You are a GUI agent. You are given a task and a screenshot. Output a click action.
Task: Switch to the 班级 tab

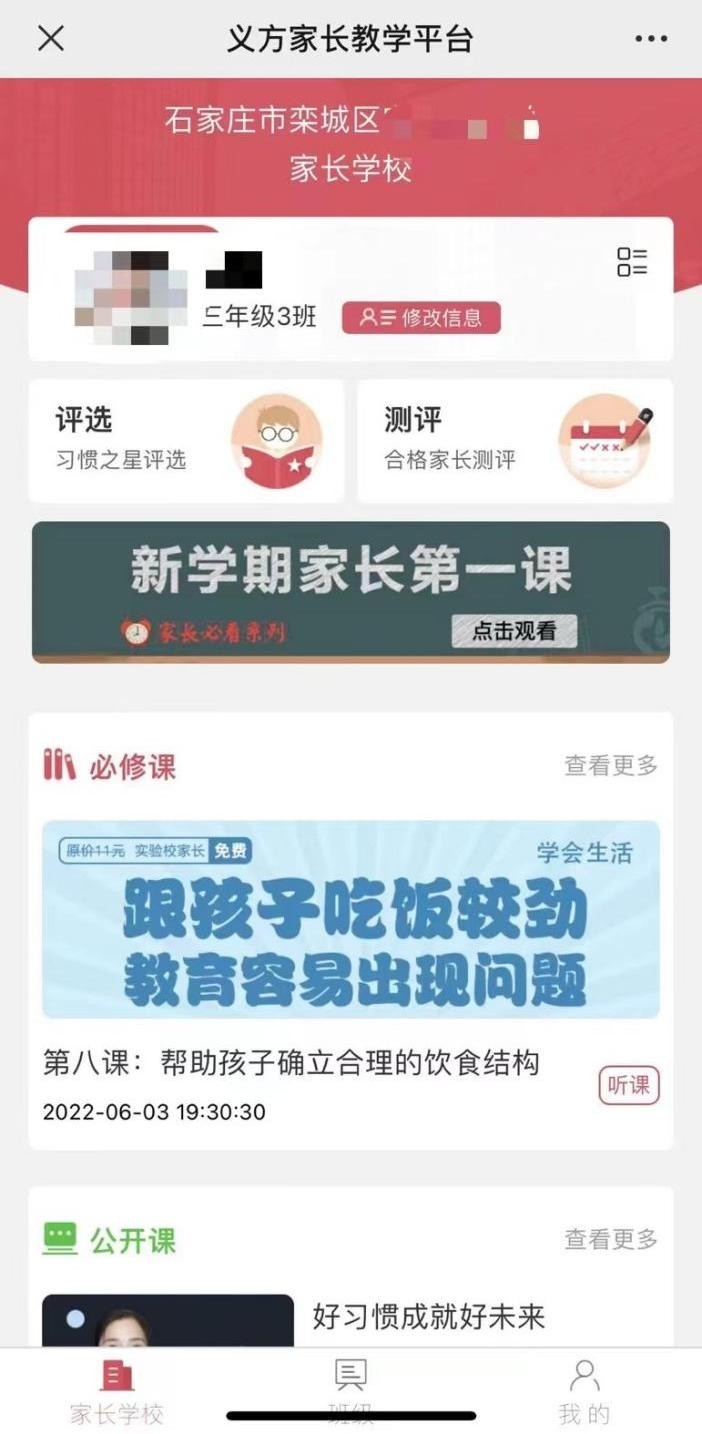coord(350,1391)
